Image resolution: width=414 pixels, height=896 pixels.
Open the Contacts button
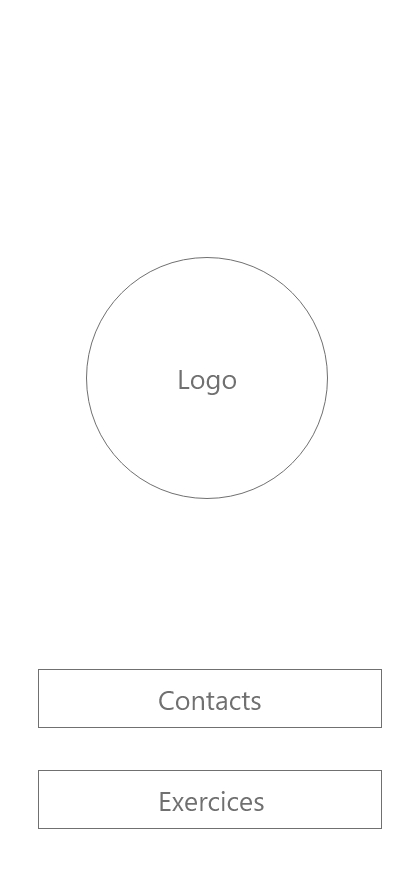(210, 698)
